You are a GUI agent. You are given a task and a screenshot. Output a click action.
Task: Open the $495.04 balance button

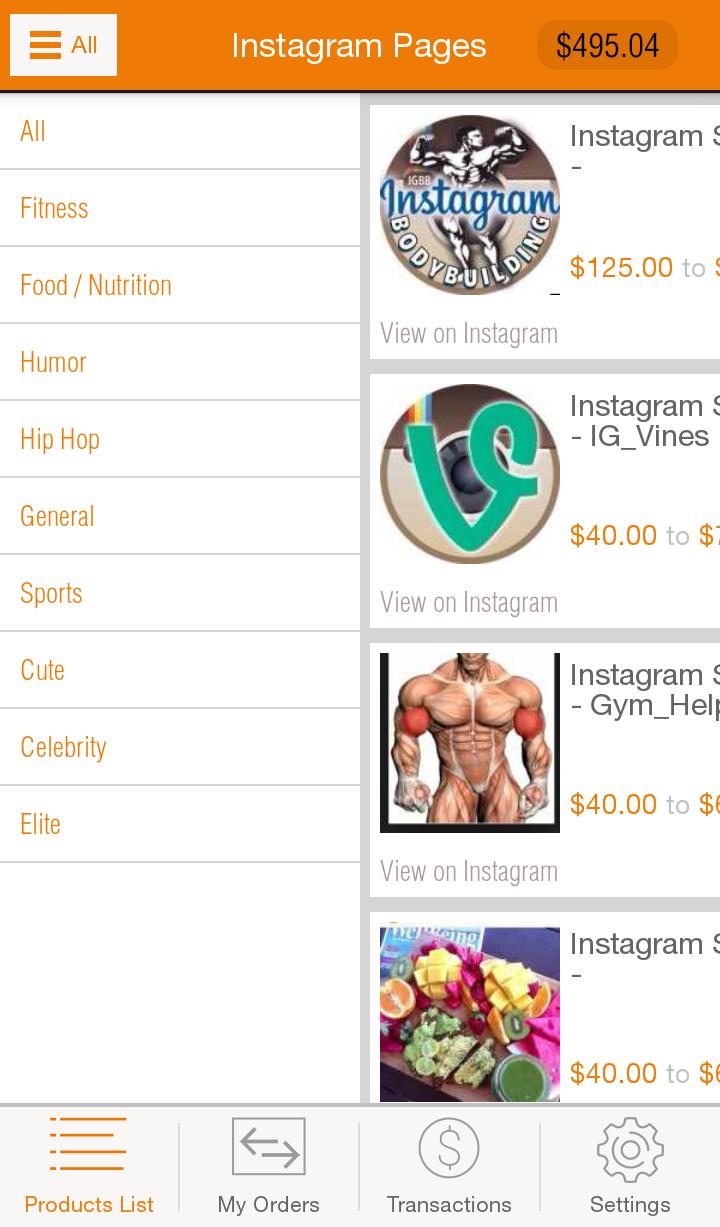tap(607, 46)
